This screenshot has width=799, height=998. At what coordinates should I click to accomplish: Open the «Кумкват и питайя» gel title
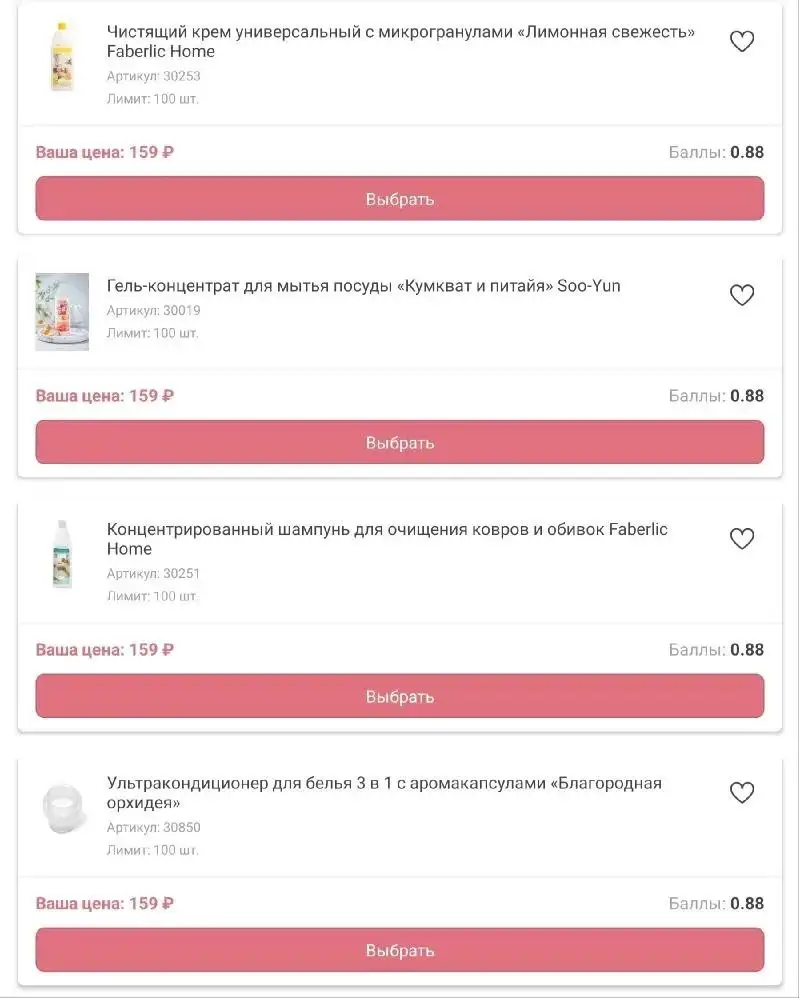(364, 285)
